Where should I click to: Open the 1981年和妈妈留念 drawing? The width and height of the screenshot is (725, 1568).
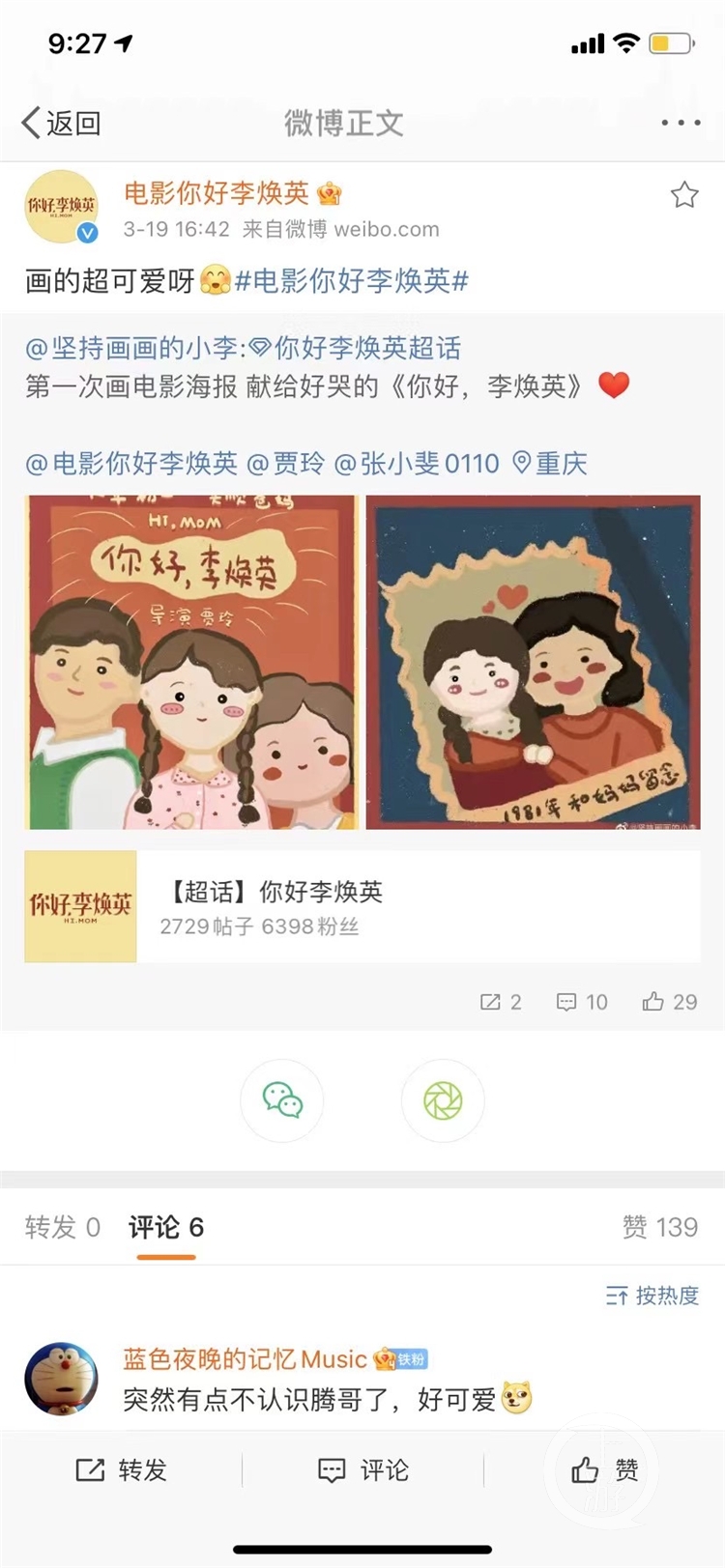coord(533,663)
